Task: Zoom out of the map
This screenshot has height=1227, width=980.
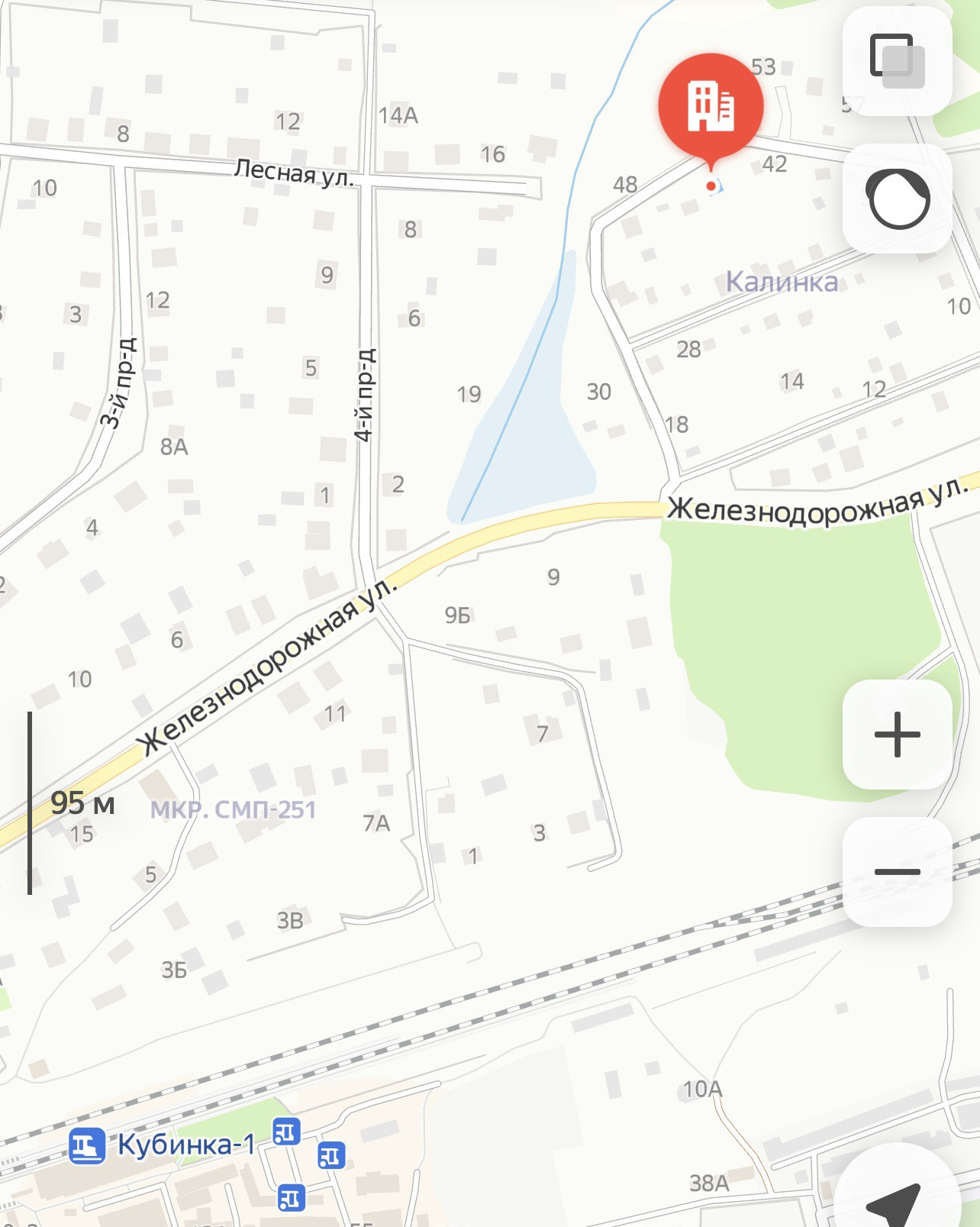Action: (x=897, y=872)
